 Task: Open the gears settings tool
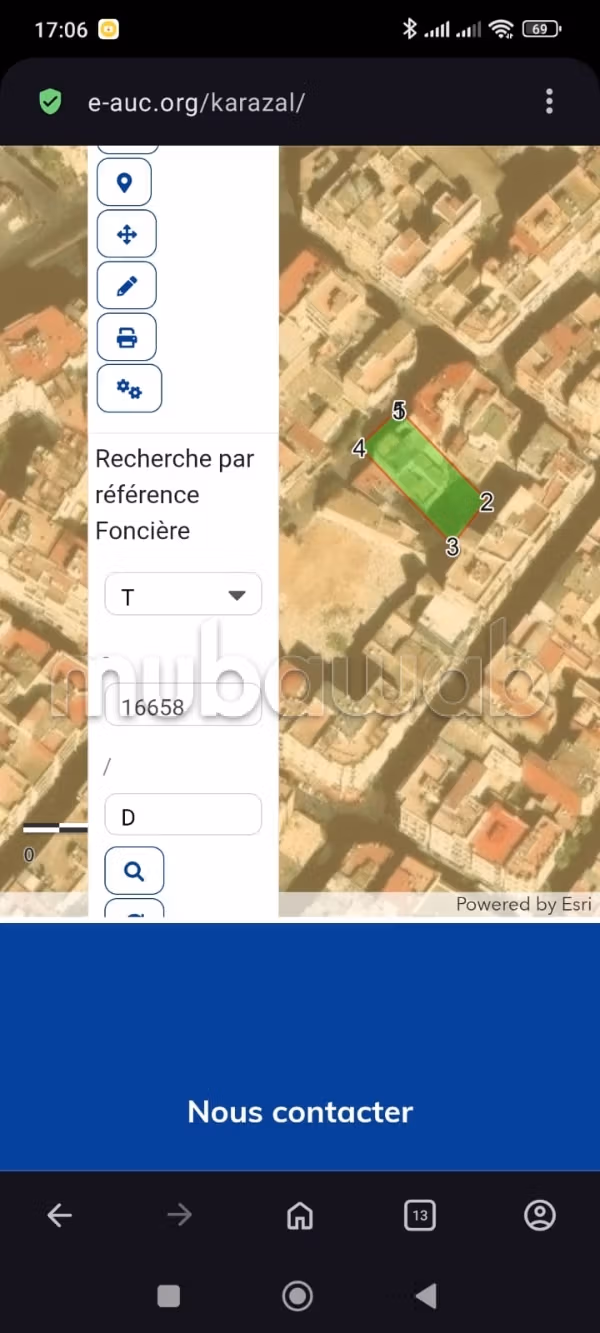click(129, 389)
